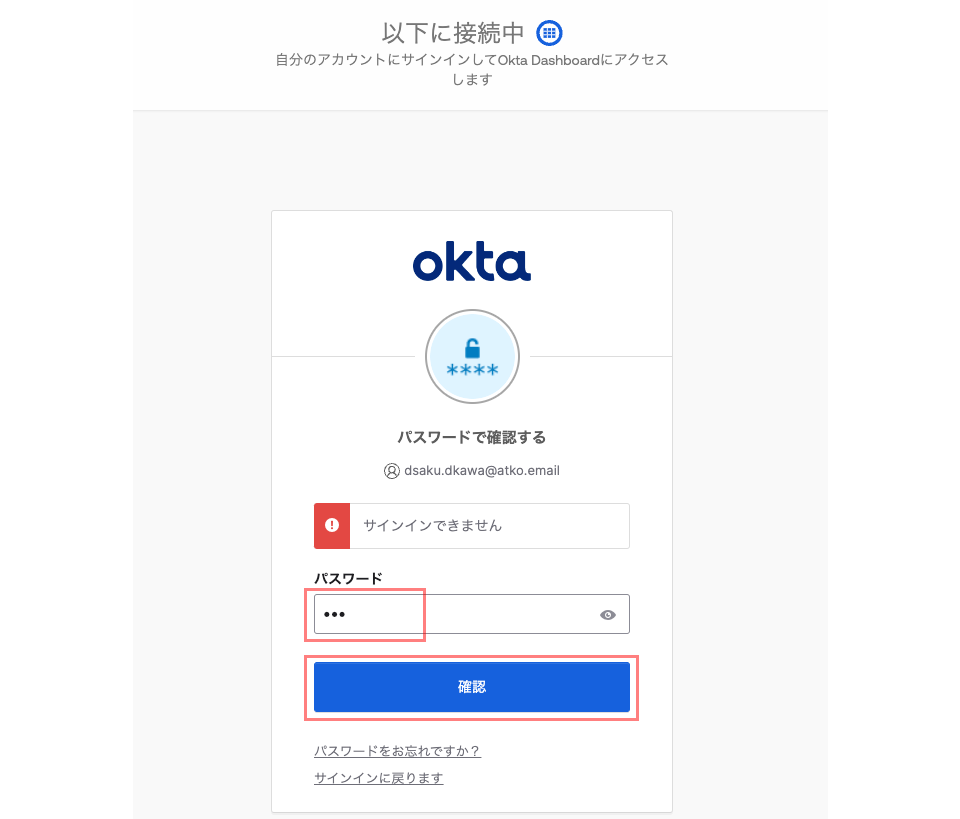Toggle password visibility with the eye icon
Screen dimensions: 960x819
pyautogui.click(x=608, y=615)
